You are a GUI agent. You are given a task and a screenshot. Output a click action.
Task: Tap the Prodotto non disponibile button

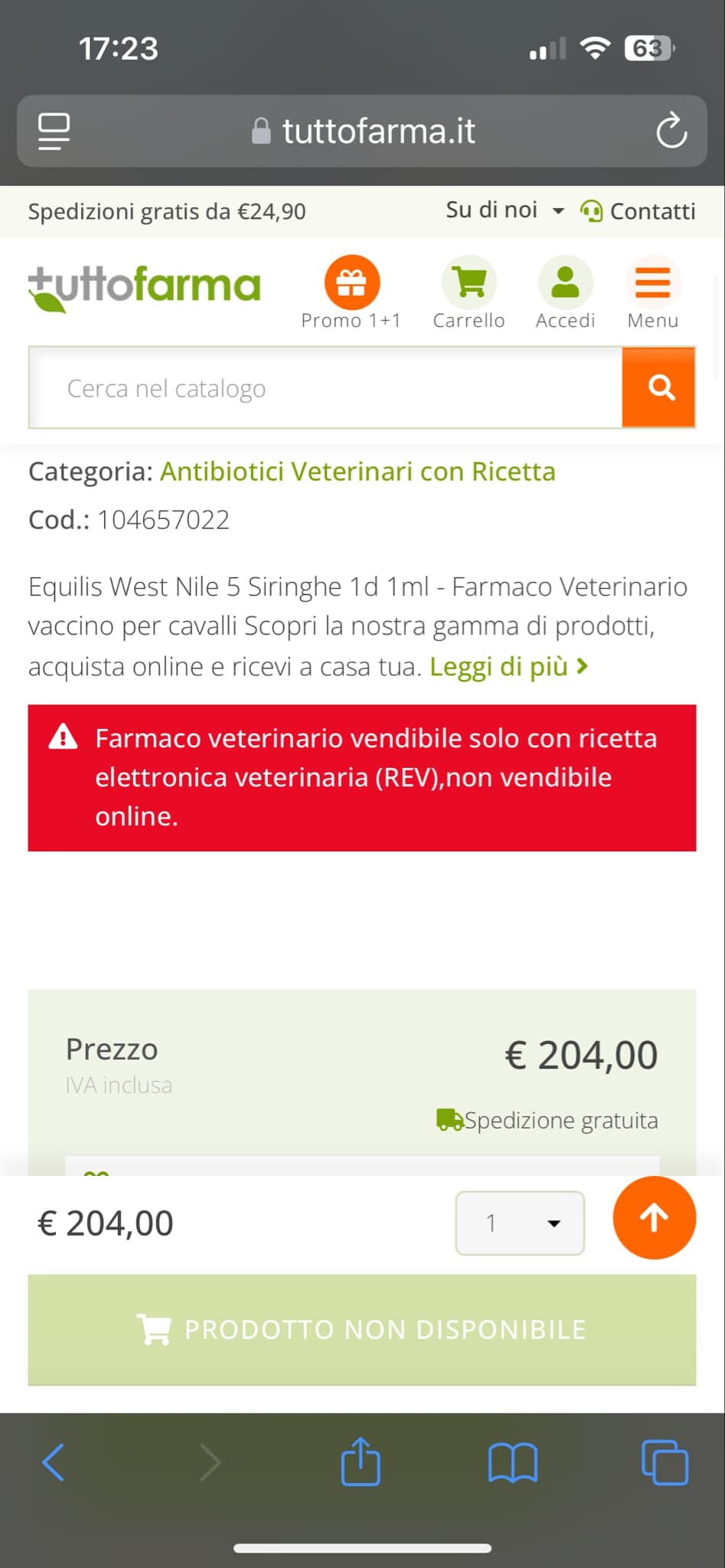click(x=362, y=1330)
